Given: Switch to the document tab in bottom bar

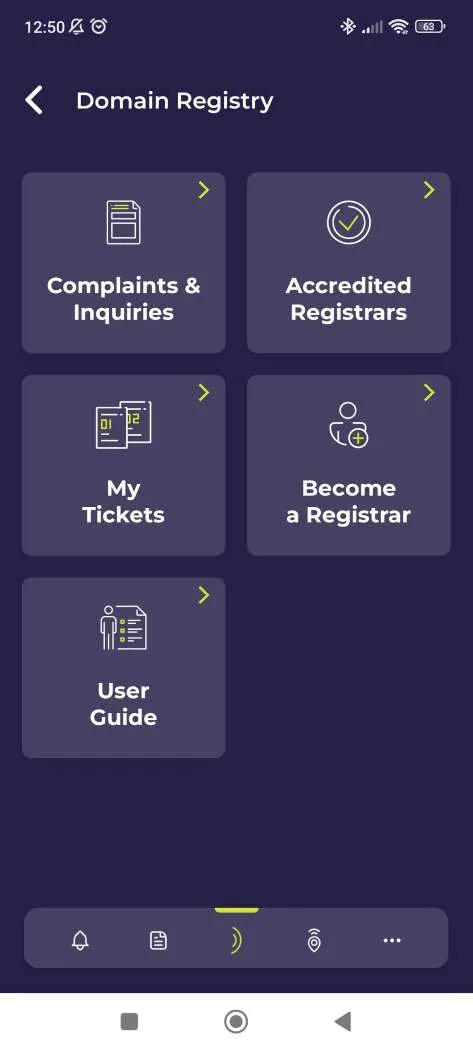Looking at the screenshot, I should click(158, 941).
